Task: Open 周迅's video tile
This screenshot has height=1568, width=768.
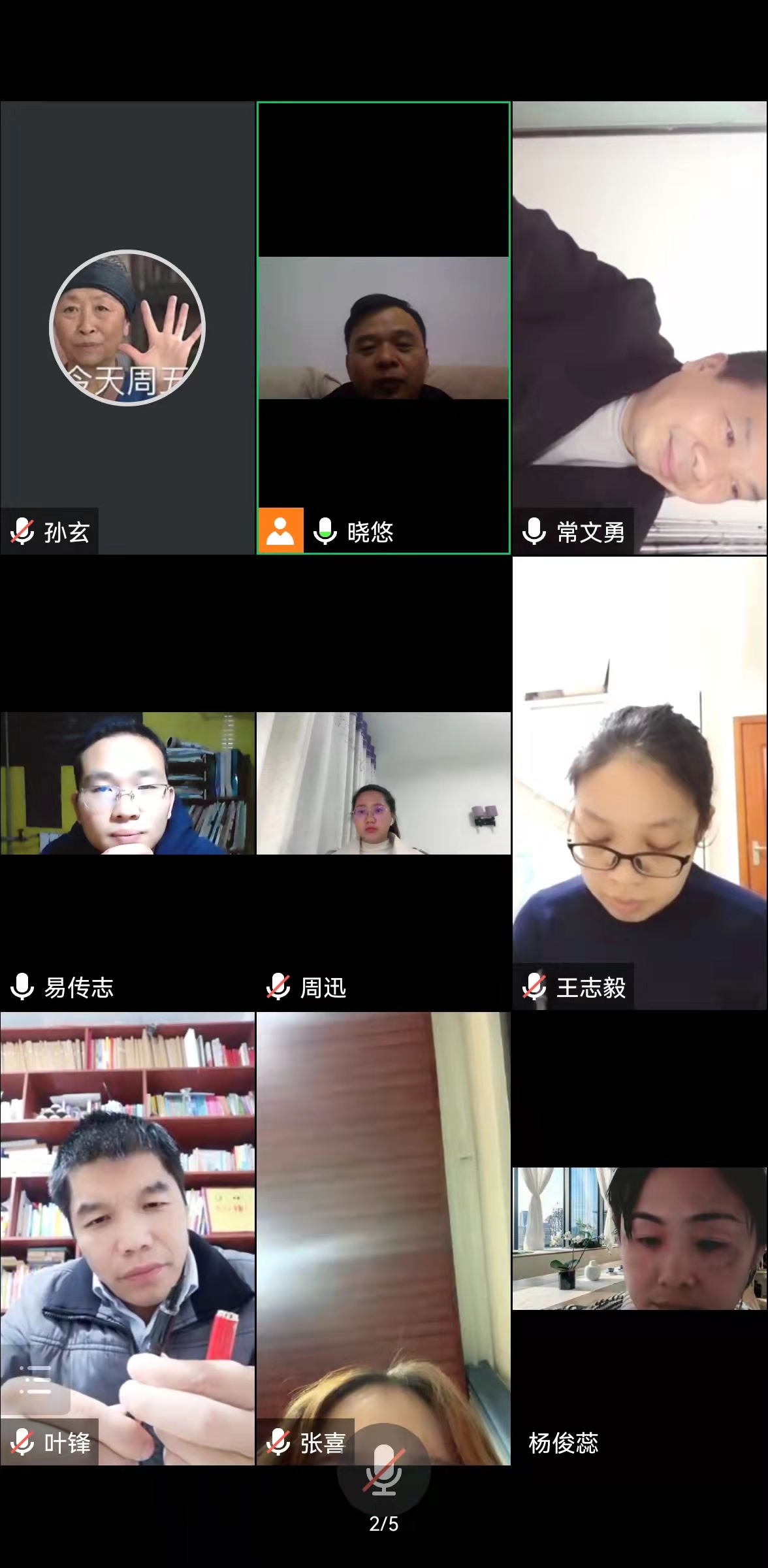Action: pyautogui.click(x=383, y=783)
